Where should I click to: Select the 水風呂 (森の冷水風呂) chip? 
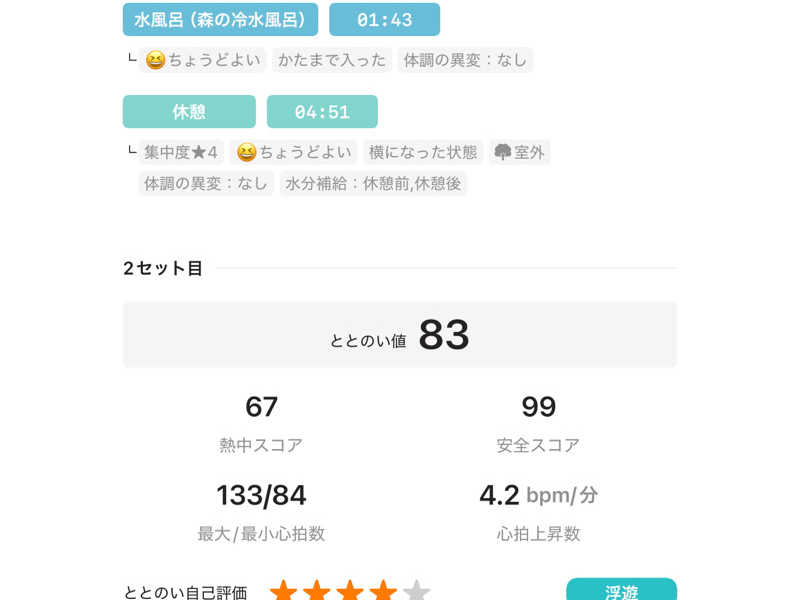tap(220, 19)
